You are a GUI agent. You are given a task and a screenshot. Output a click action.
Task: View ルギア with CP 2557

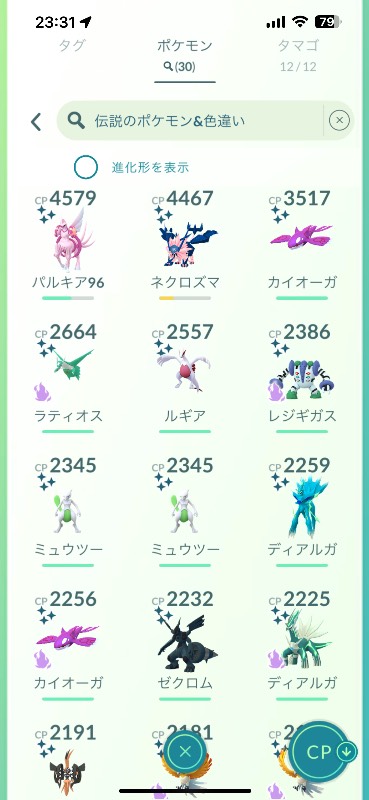[185, 379]
